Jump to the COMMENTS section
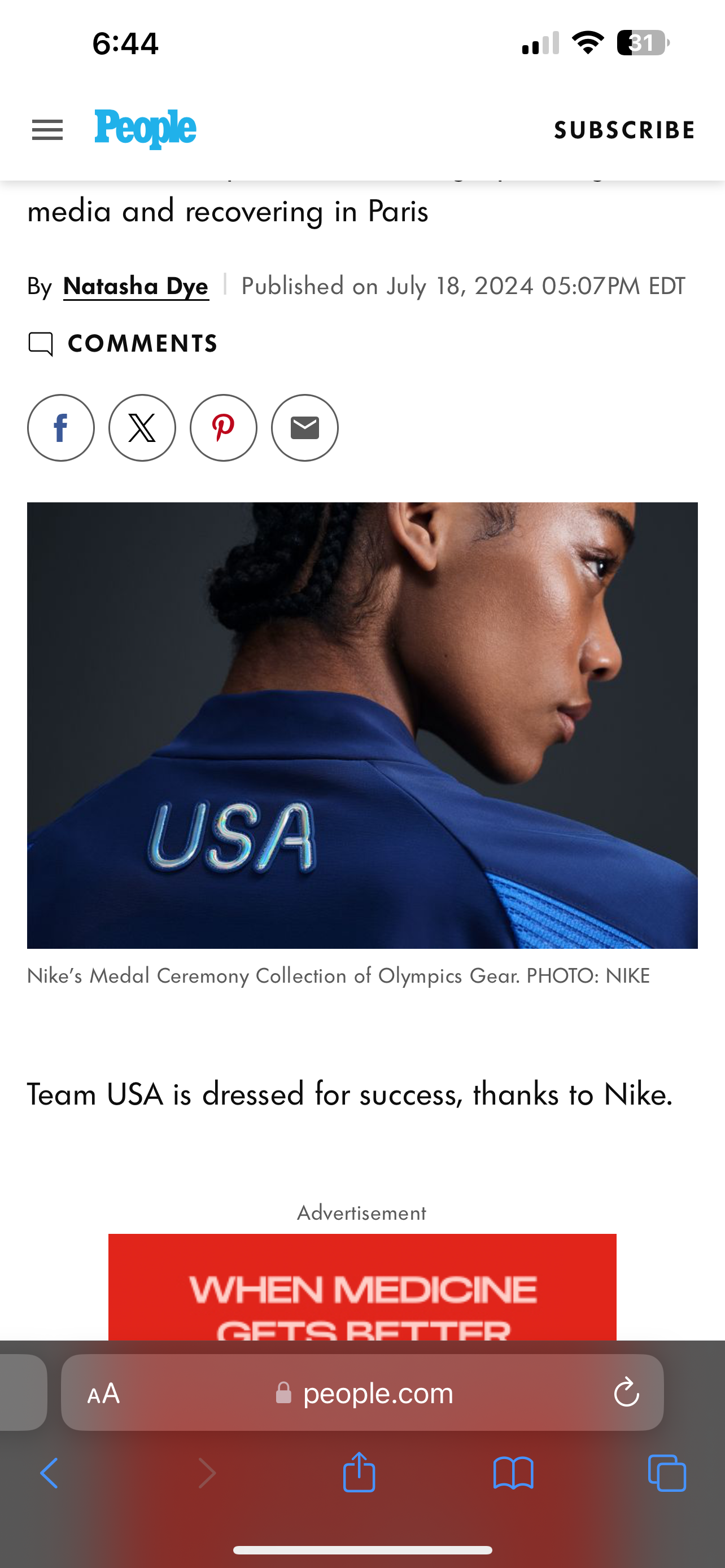This screenshot has height=1568, width=725. pos(123,344)
